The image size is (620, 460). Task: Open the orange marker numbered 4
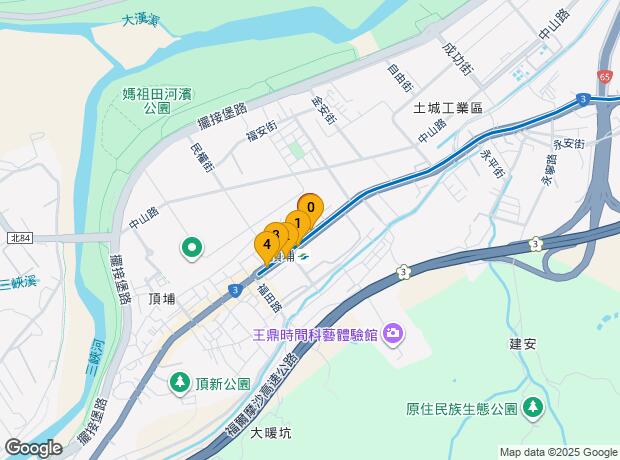click(267, 244)
